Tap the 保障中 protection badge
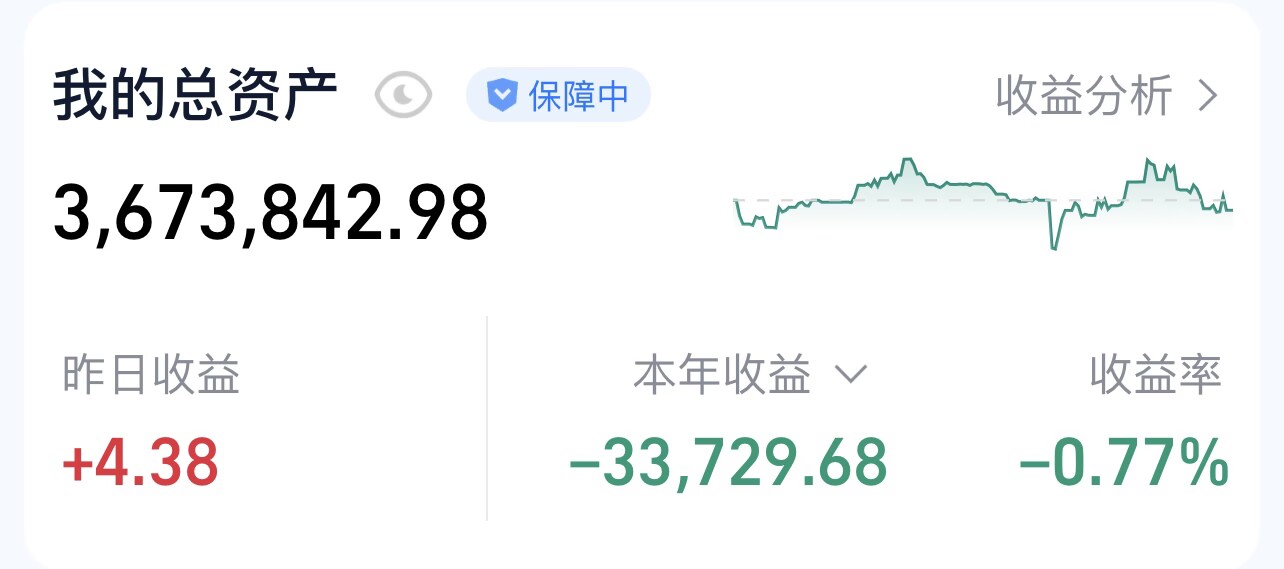1284x569 pixels. [x=558, y=96]
